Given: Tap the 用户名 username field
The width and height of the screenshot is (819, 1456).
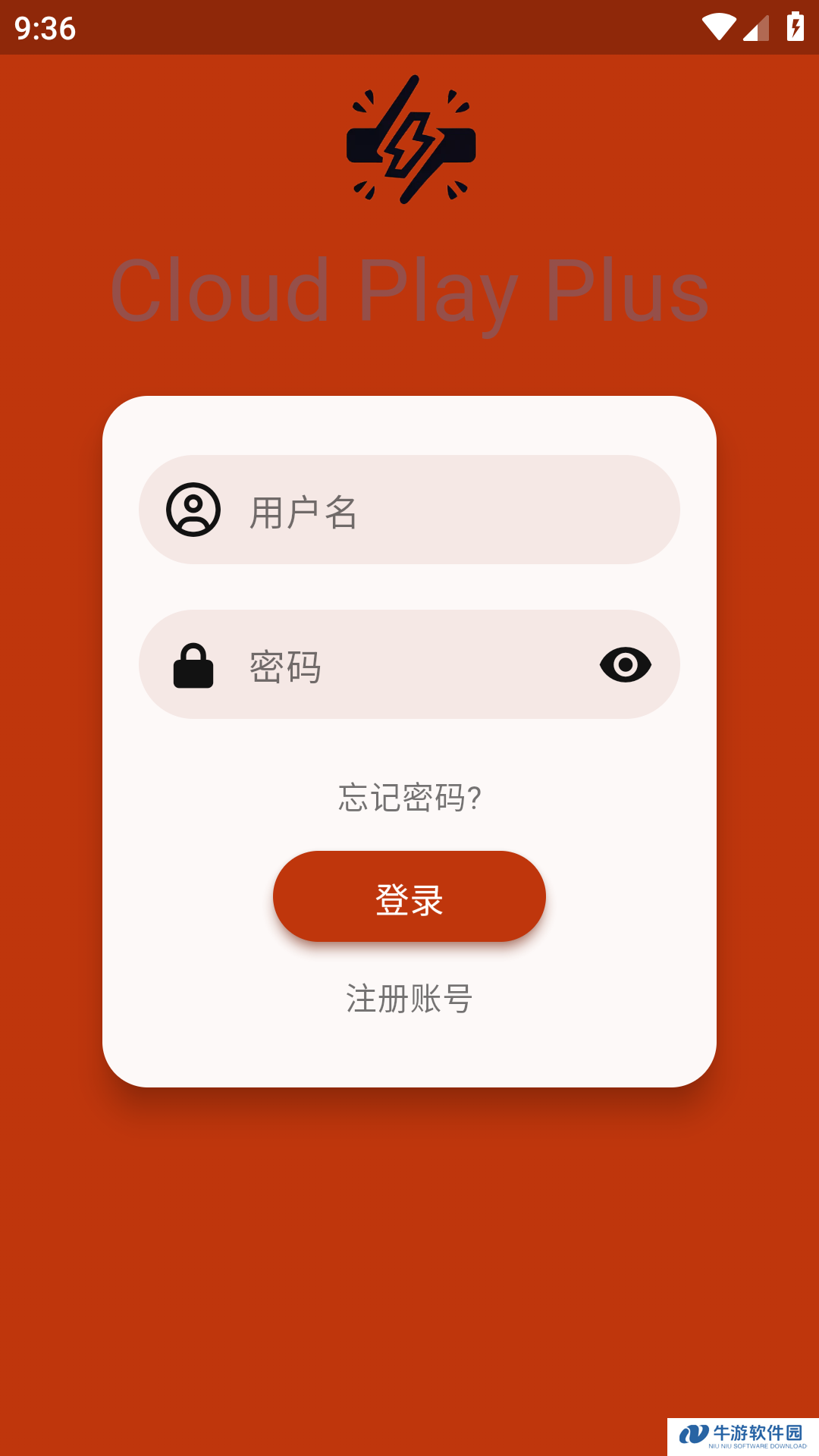Looking at the screenshot, I should [x=409, y=510].
